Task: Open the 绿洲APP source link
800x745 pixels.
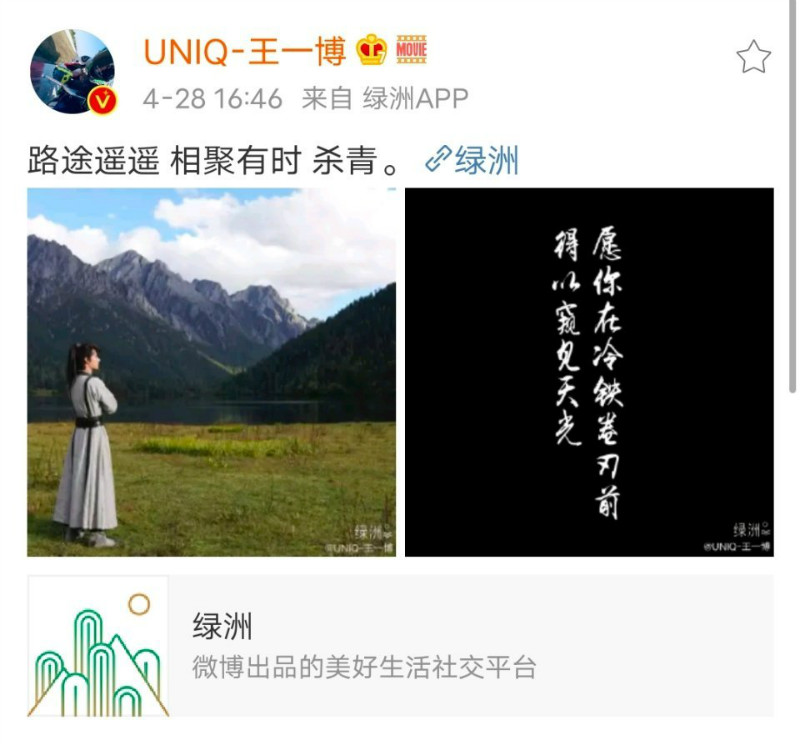Action: click(415, 99)
